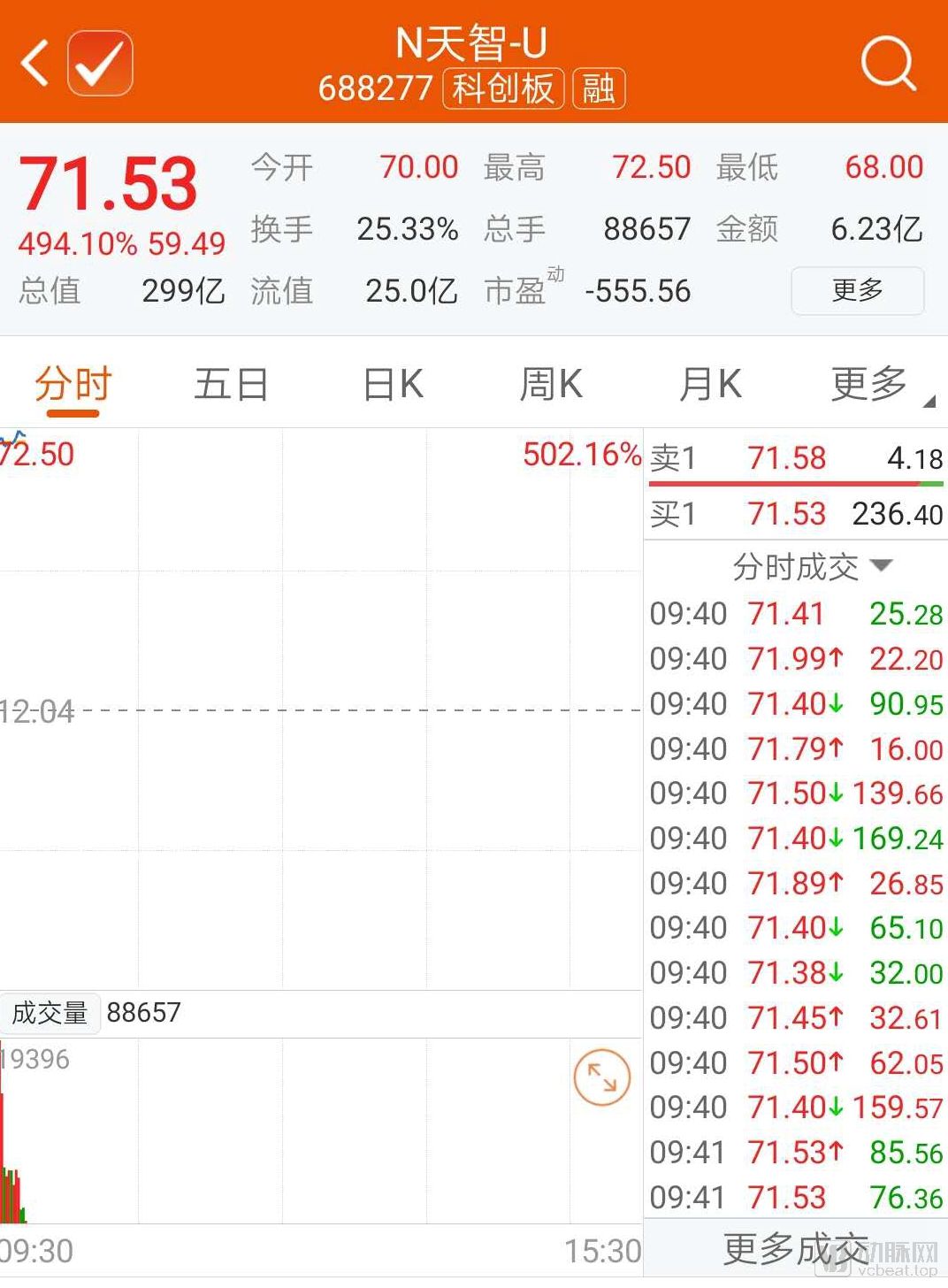Viewport: 948px width, 1288px height.
Task: Go back using the top-left arrow
Action: pos(34,64)
